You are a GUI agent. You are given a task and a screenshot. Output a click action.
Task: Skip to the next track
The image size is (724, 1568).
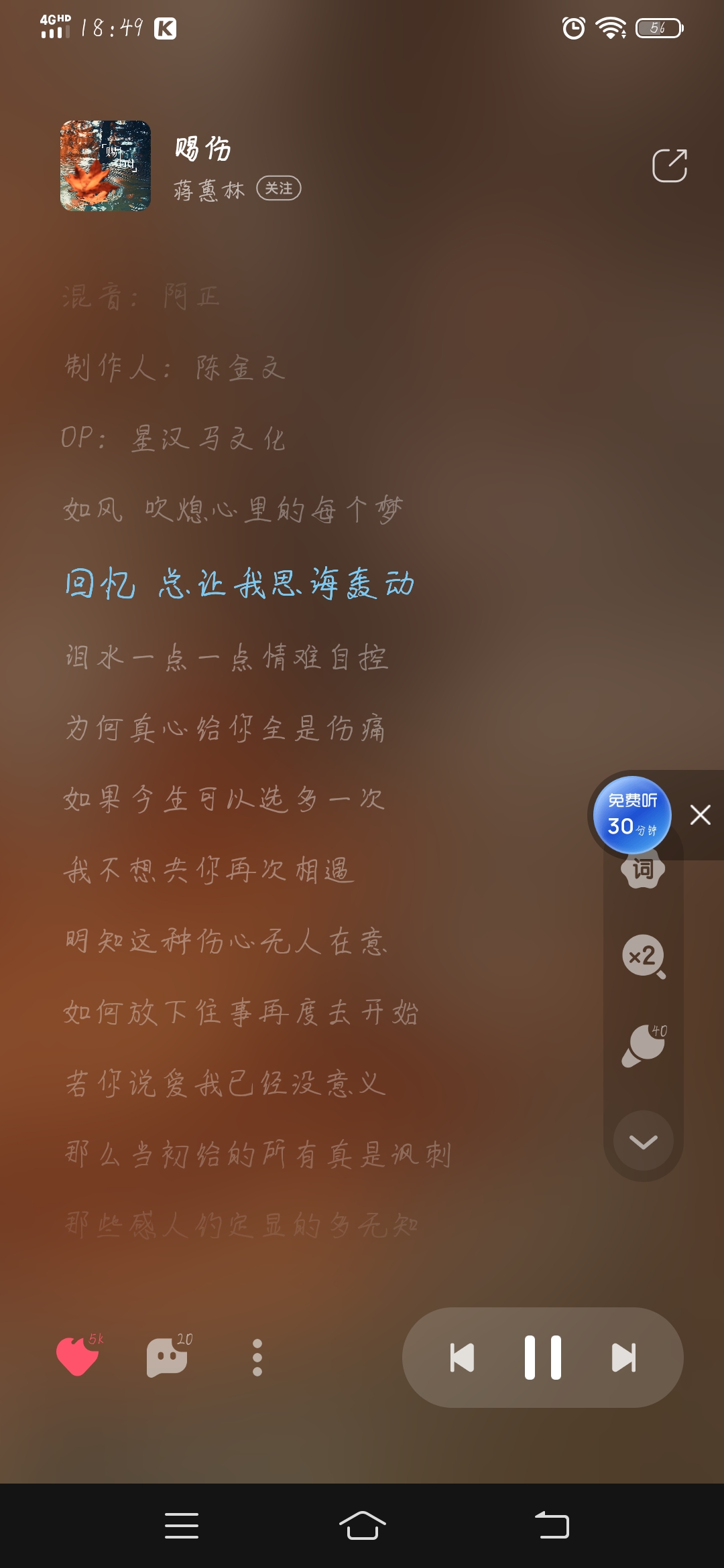623,1358
